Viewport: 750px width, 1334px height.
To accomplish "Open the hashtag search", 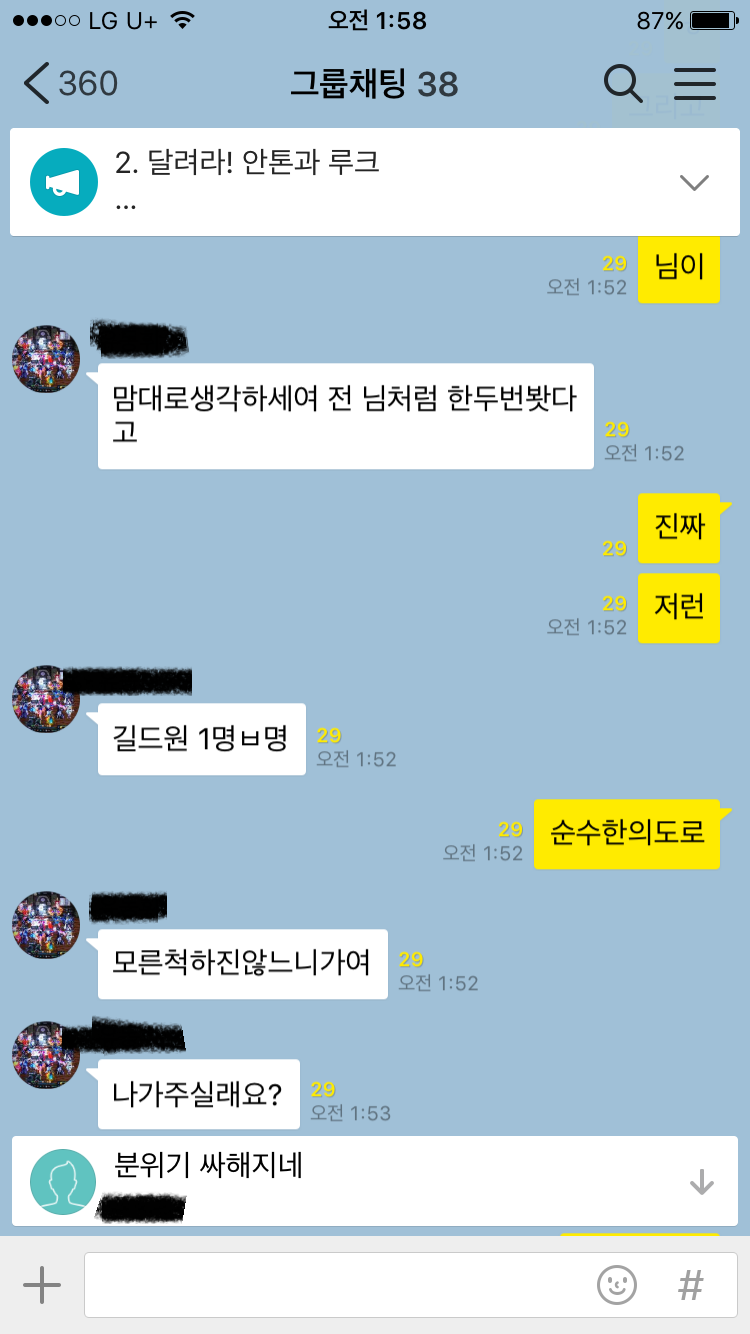I will (x=690, y=1285).
